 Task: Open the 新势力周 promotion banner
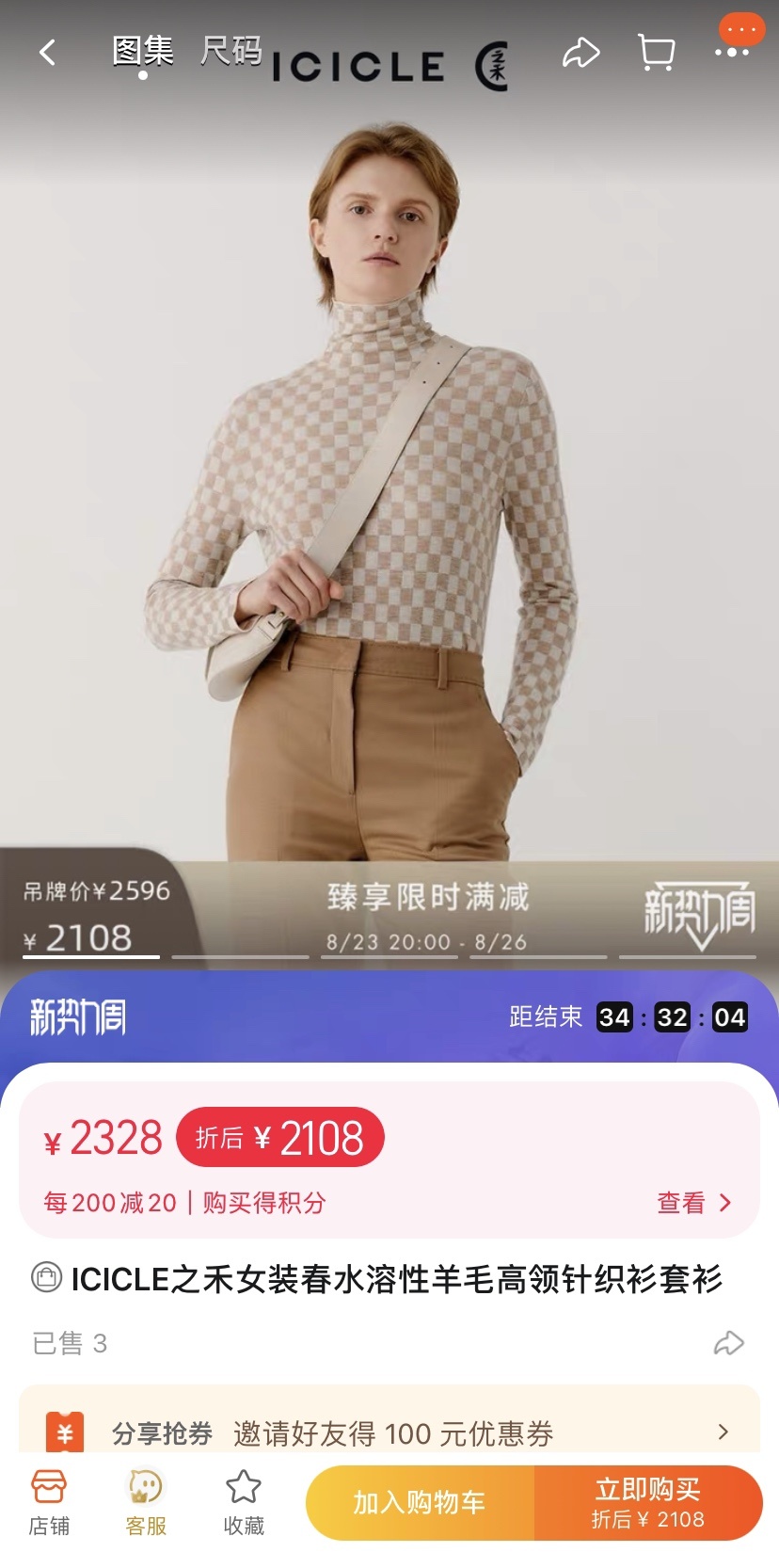(78, 1017)
